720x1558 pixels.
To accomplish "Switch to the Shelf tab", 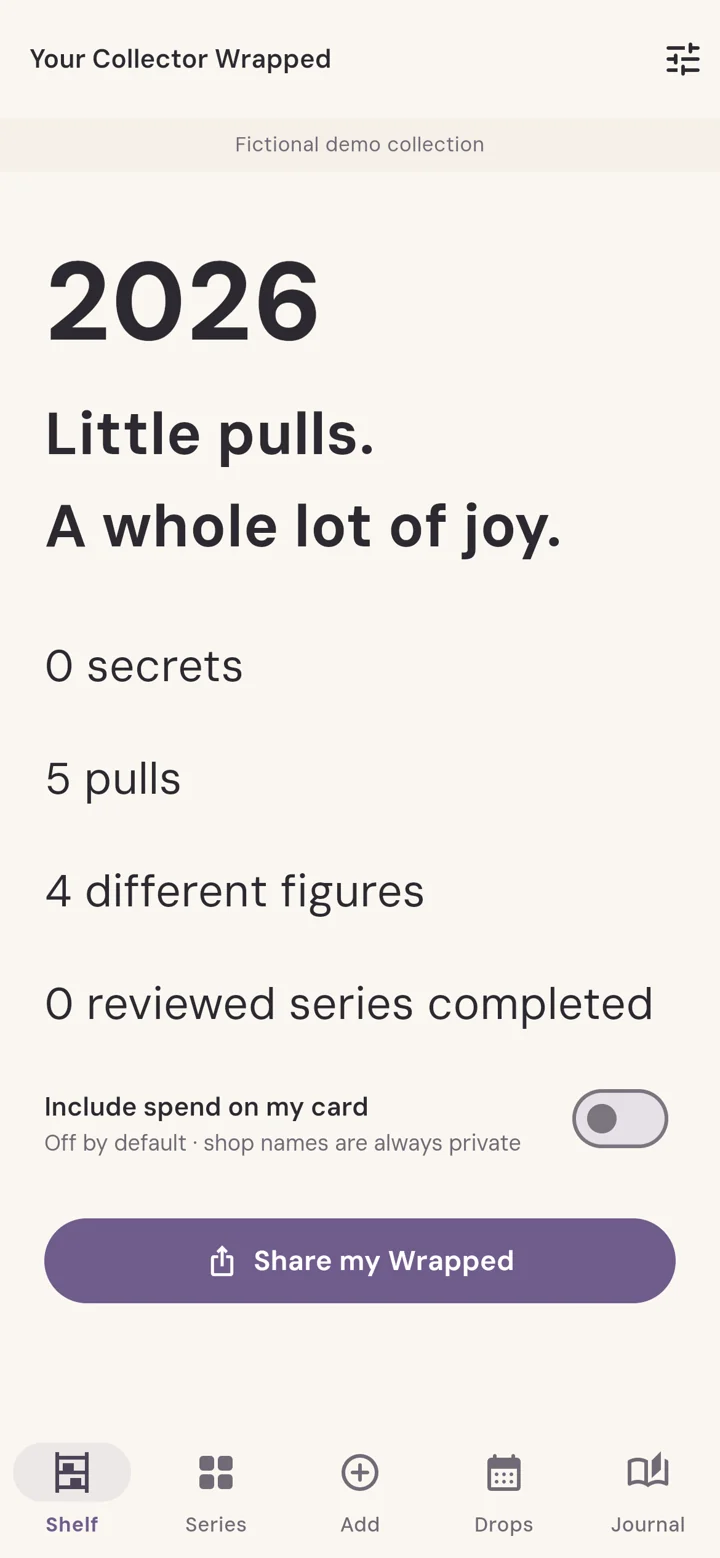I will 72,1490.
